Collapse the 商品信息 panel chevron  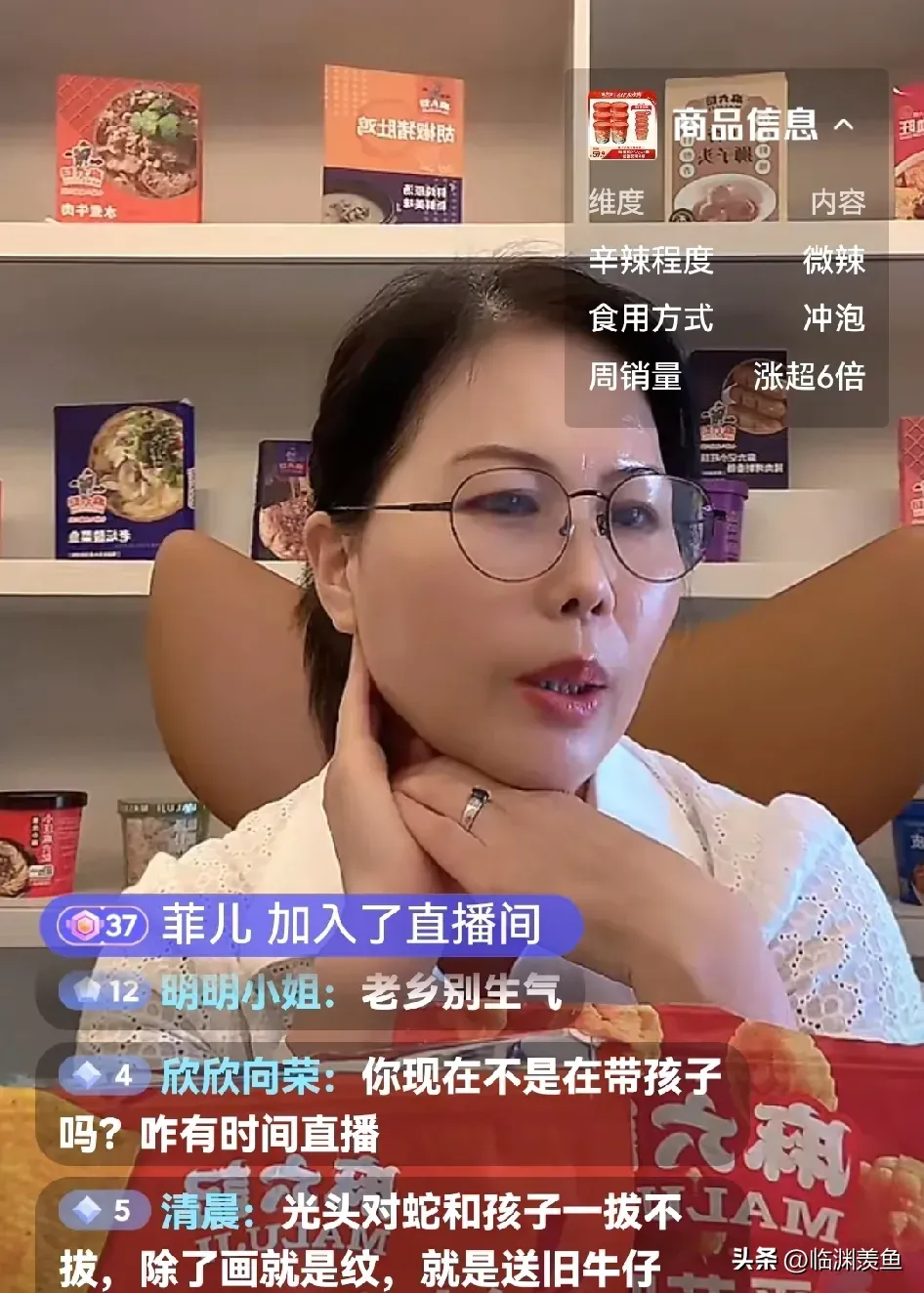point(844,125)
